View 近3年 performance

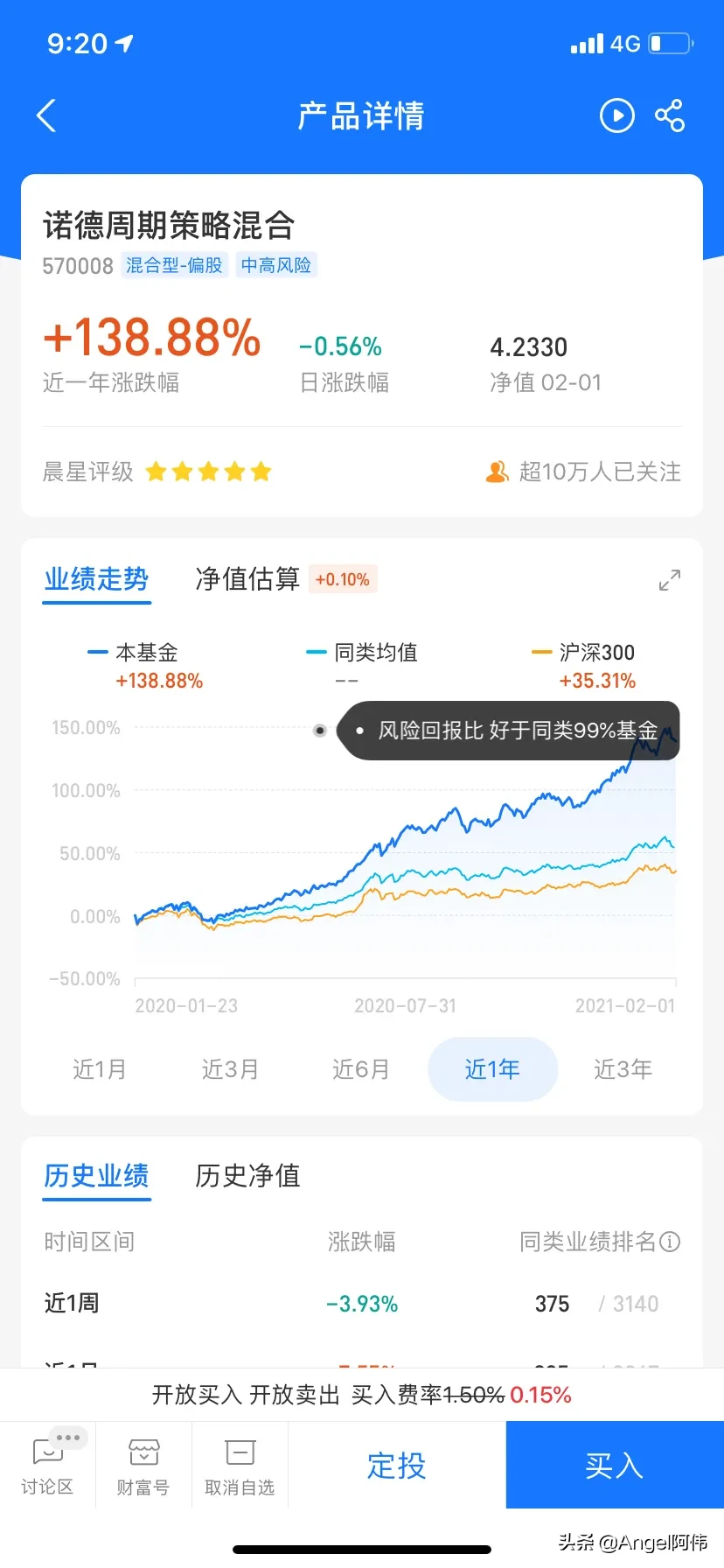pyautogui.click(x=623, y=1068)
